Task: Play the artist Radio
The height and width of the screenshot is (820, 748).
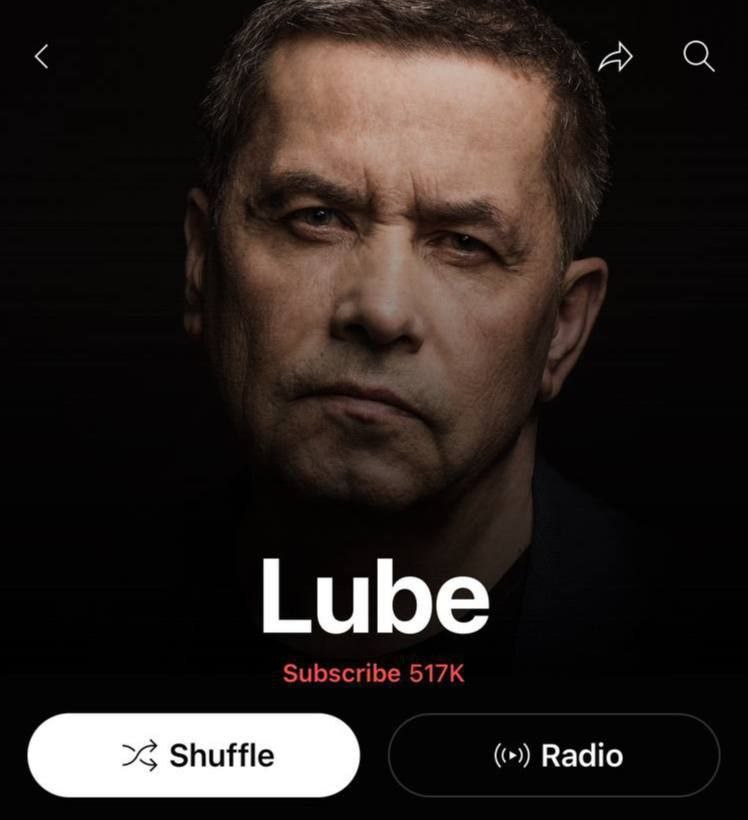Action: click(x=554, y=755)
